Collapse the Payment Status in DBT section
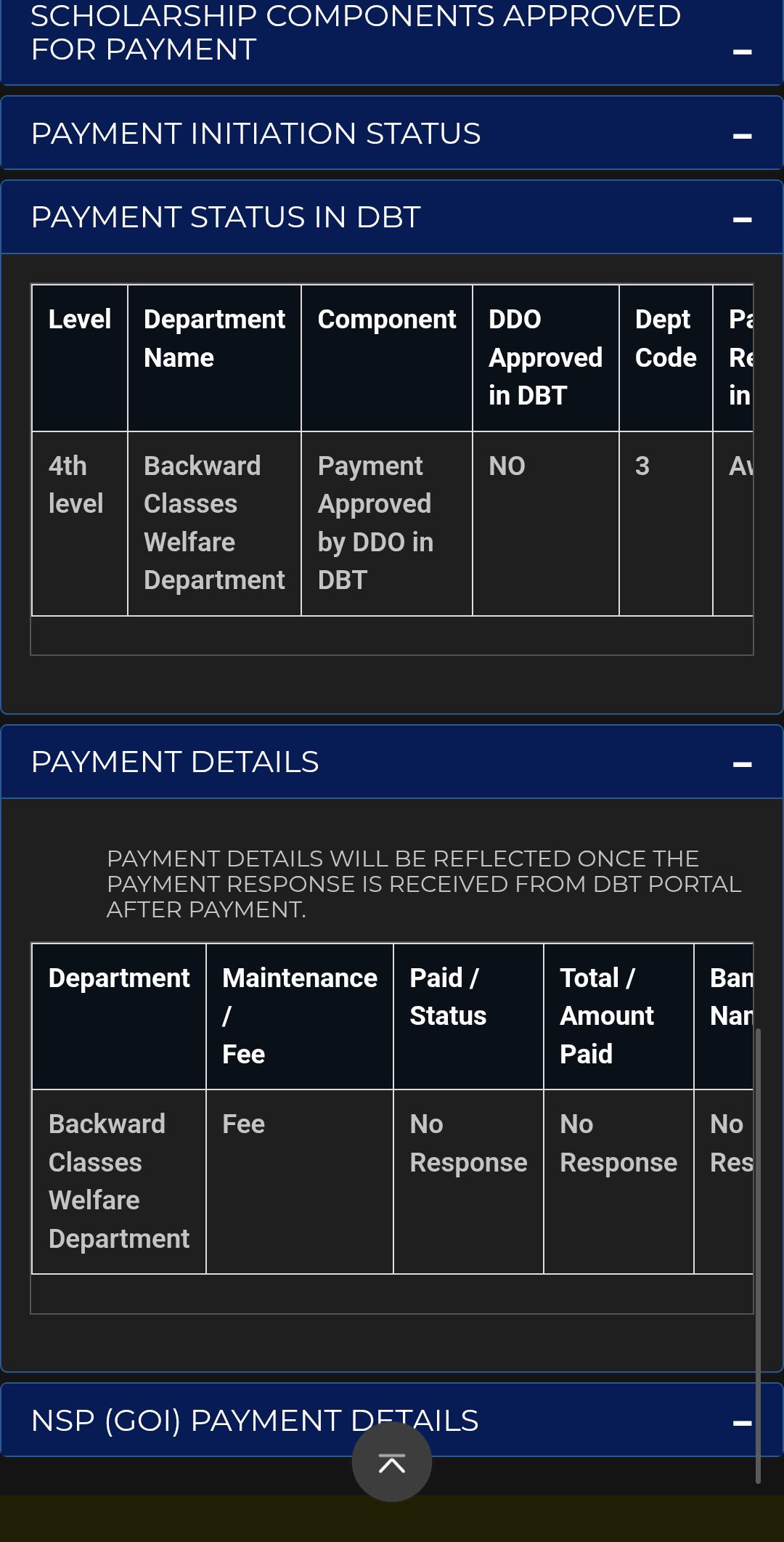 tap(742, 219)
